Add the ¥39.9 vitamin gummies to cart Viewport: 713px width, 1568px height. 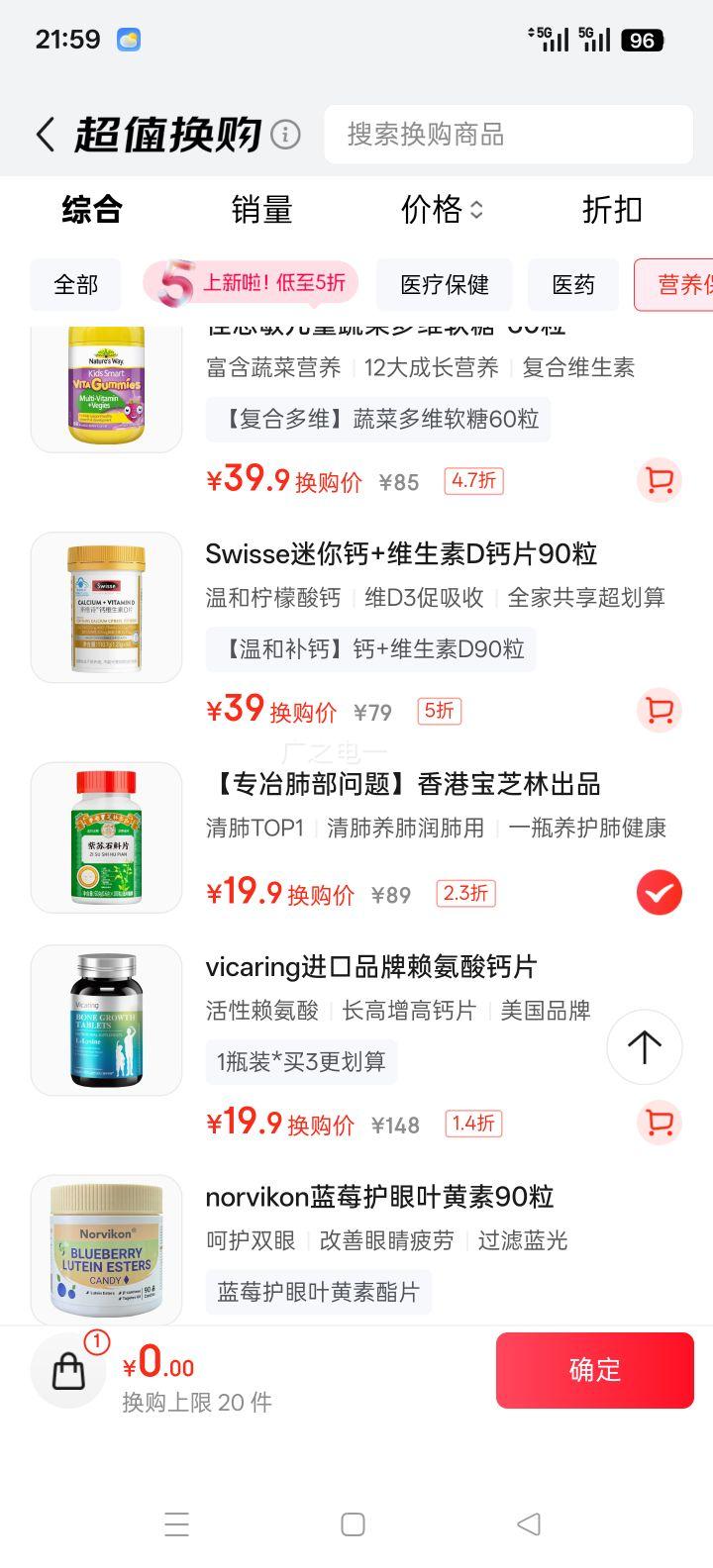point(659,481)
